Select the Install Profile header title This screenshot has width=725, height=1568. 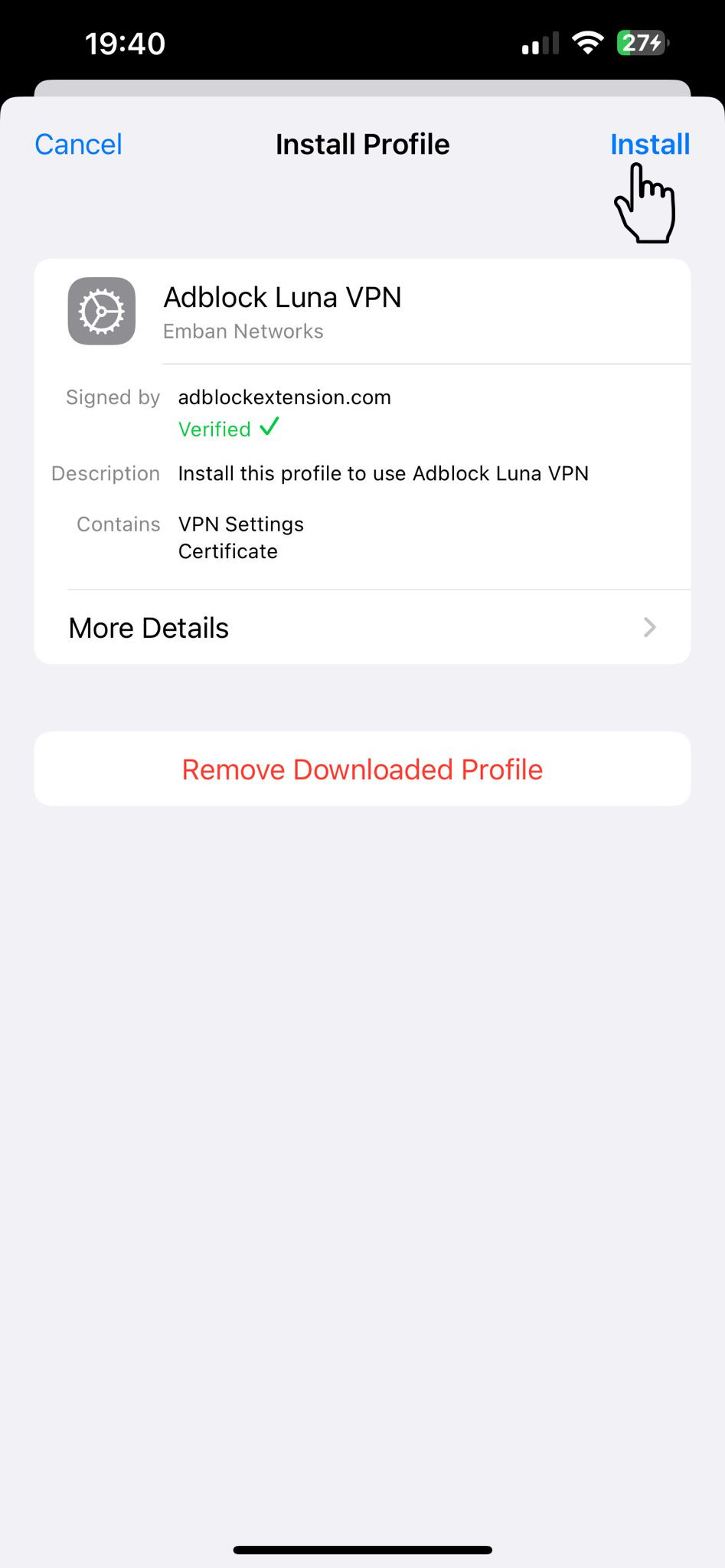362,144
